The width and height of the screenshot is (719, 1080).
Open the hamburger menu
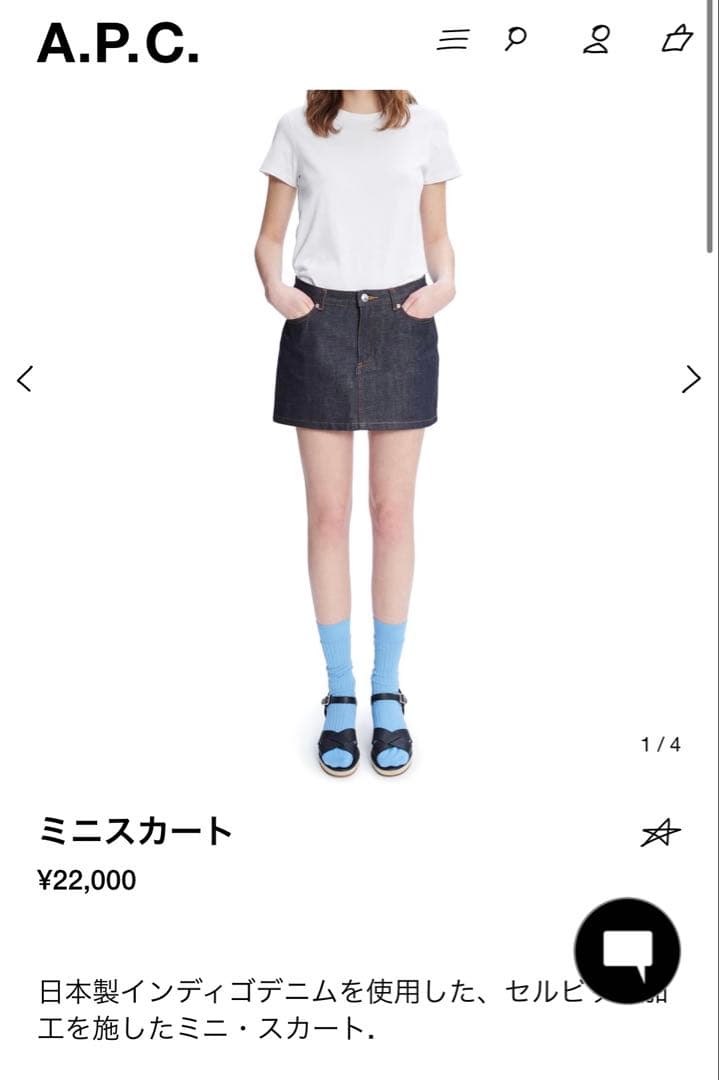tap(453, 40)
